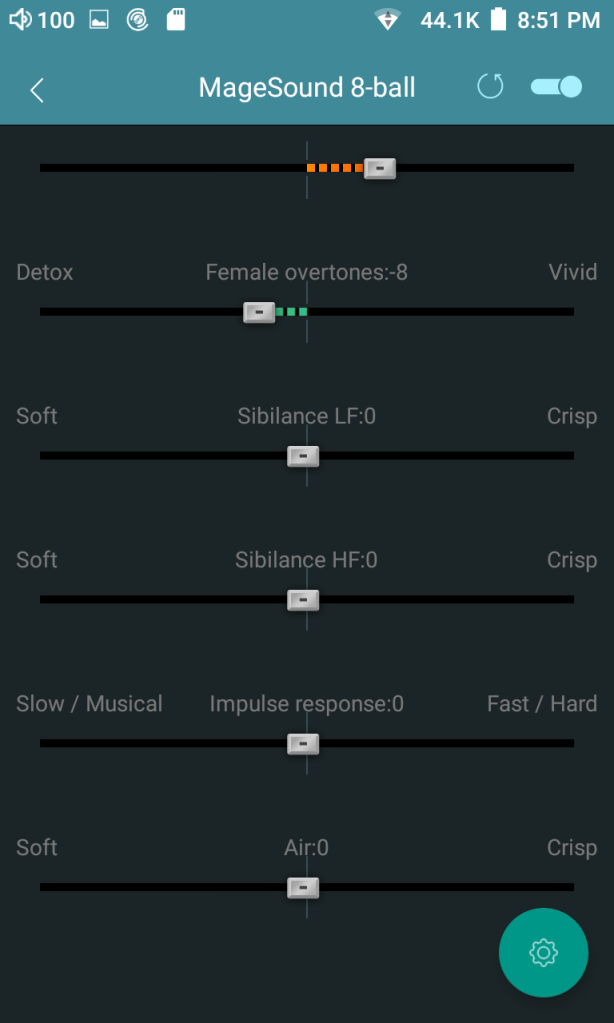Toggle the MageSound 8-ball switch off
The image size is (614, 1023).
click(x=556, y=87)
